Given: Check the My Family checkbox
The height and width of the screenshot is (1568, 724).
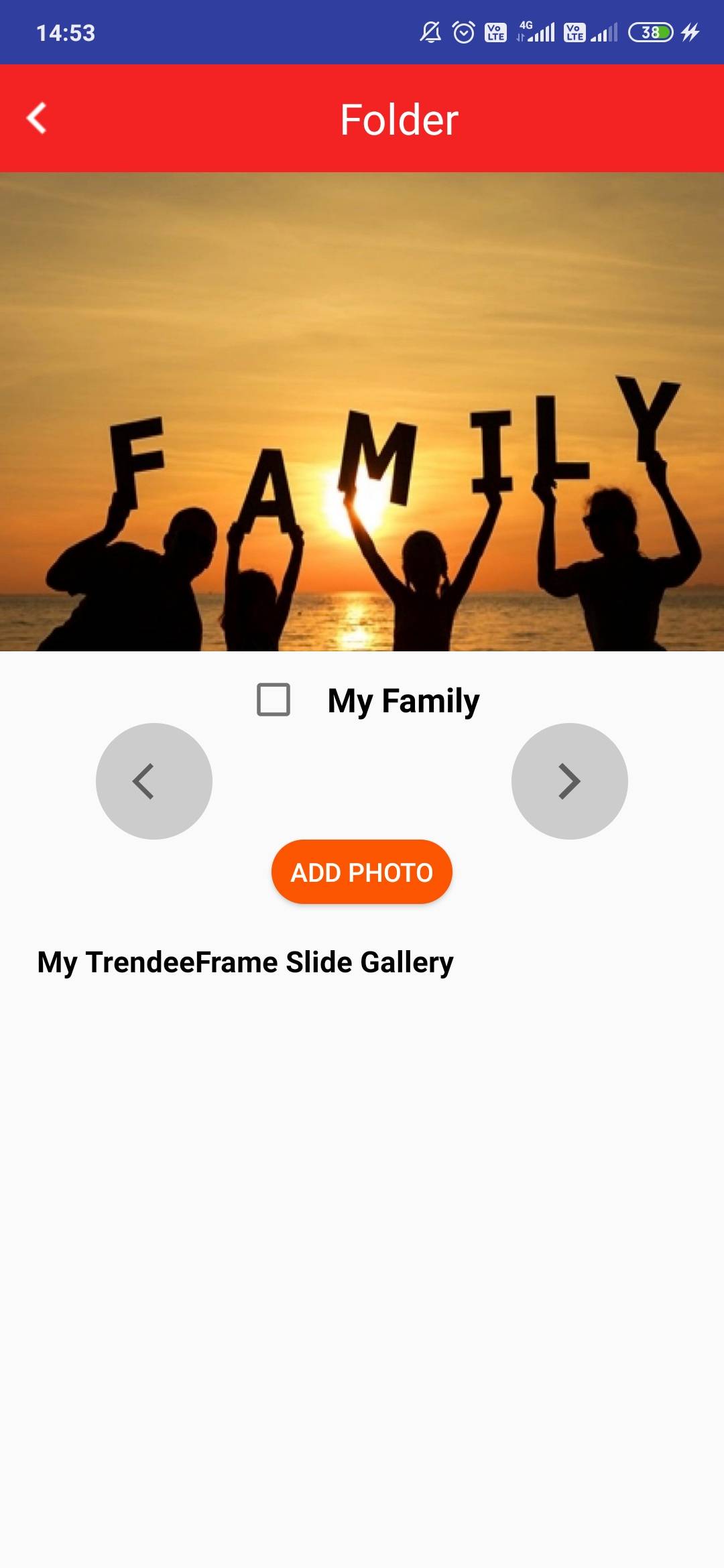Looking at the screenshot, I should (274, 700).
